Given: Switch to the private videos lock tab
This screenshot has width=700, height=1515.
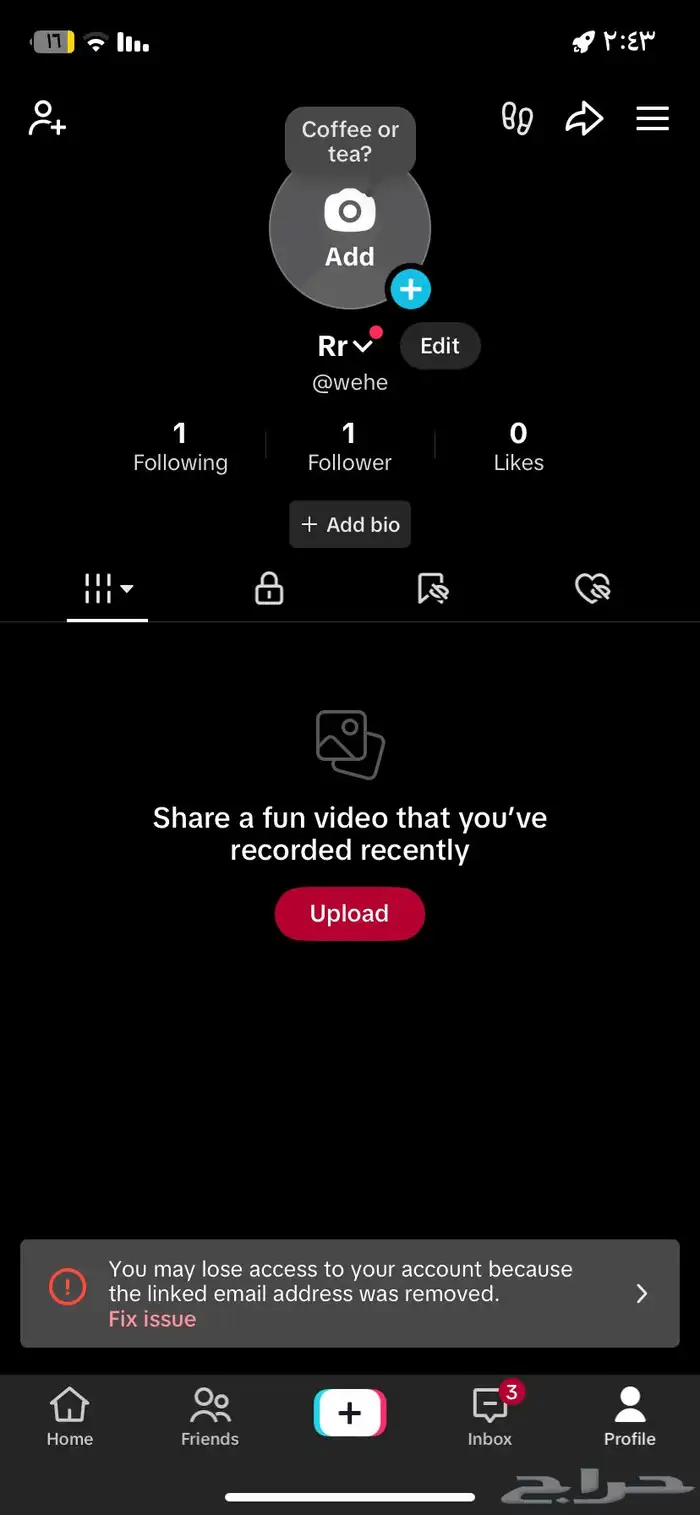Looking at the screenshot, I should click(269, 589).
